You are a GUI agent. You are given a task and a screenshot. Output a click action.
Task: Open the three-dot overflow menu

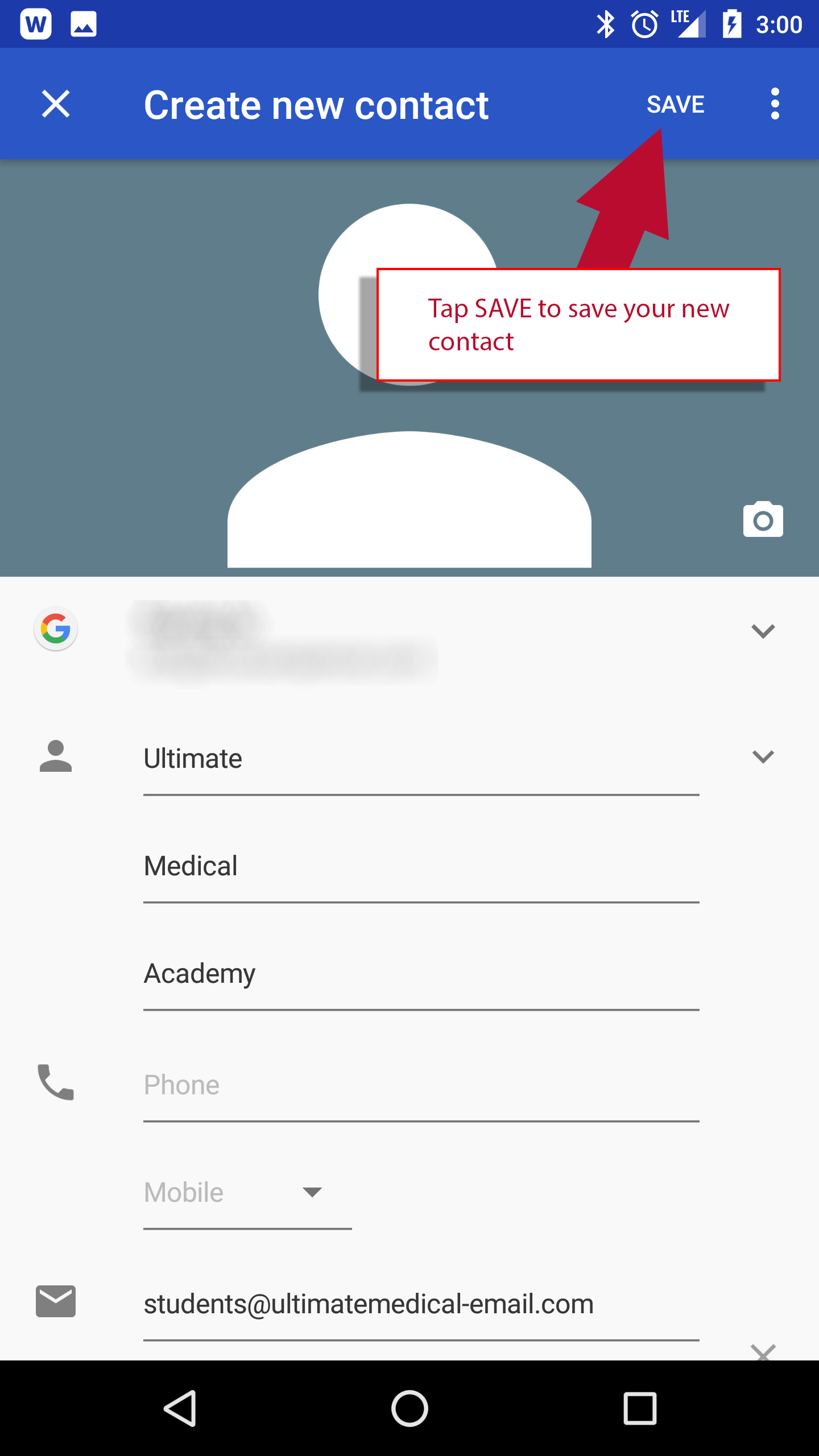[x=774, y=104]
